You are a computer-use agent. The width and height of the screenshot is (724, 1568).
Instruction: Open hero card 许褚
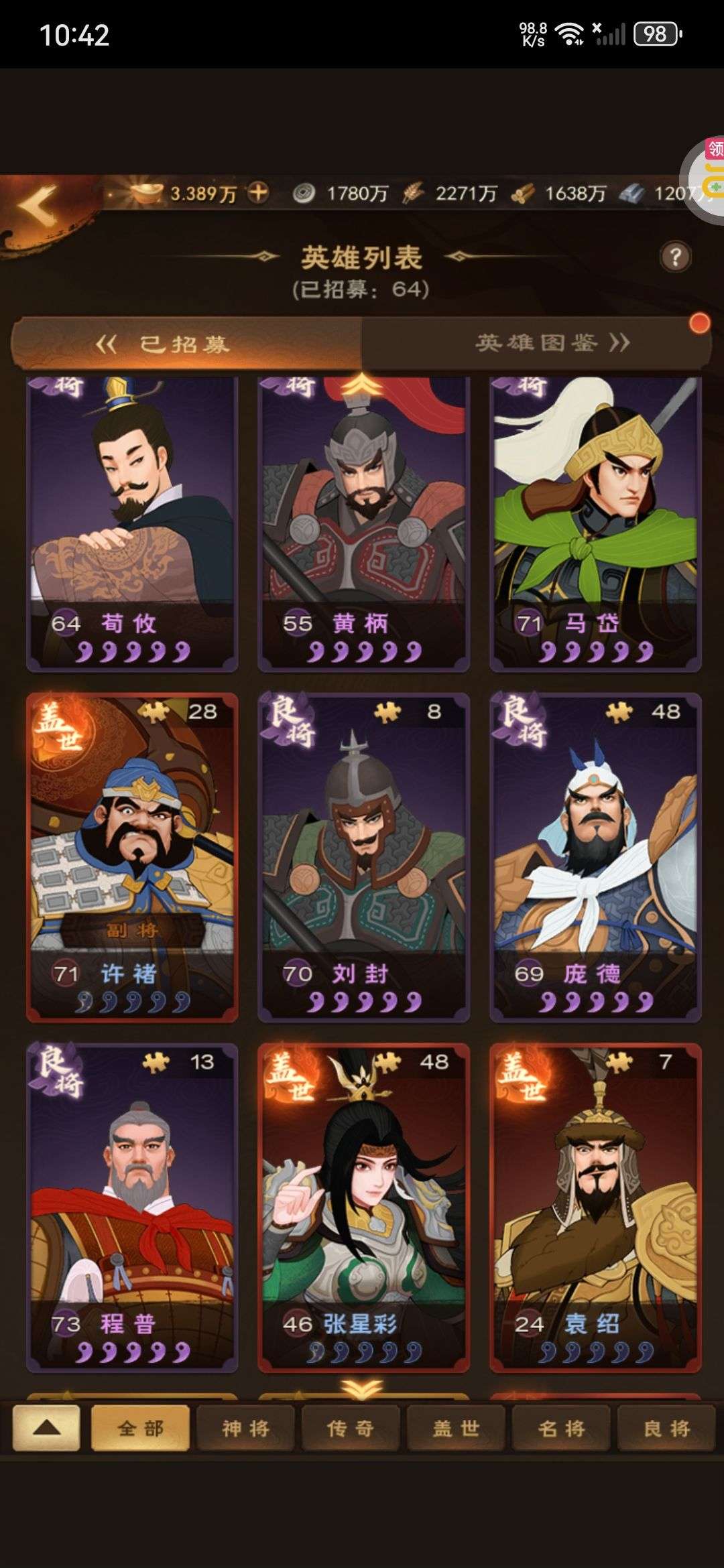pyautogui.click(x=132, y=858)
